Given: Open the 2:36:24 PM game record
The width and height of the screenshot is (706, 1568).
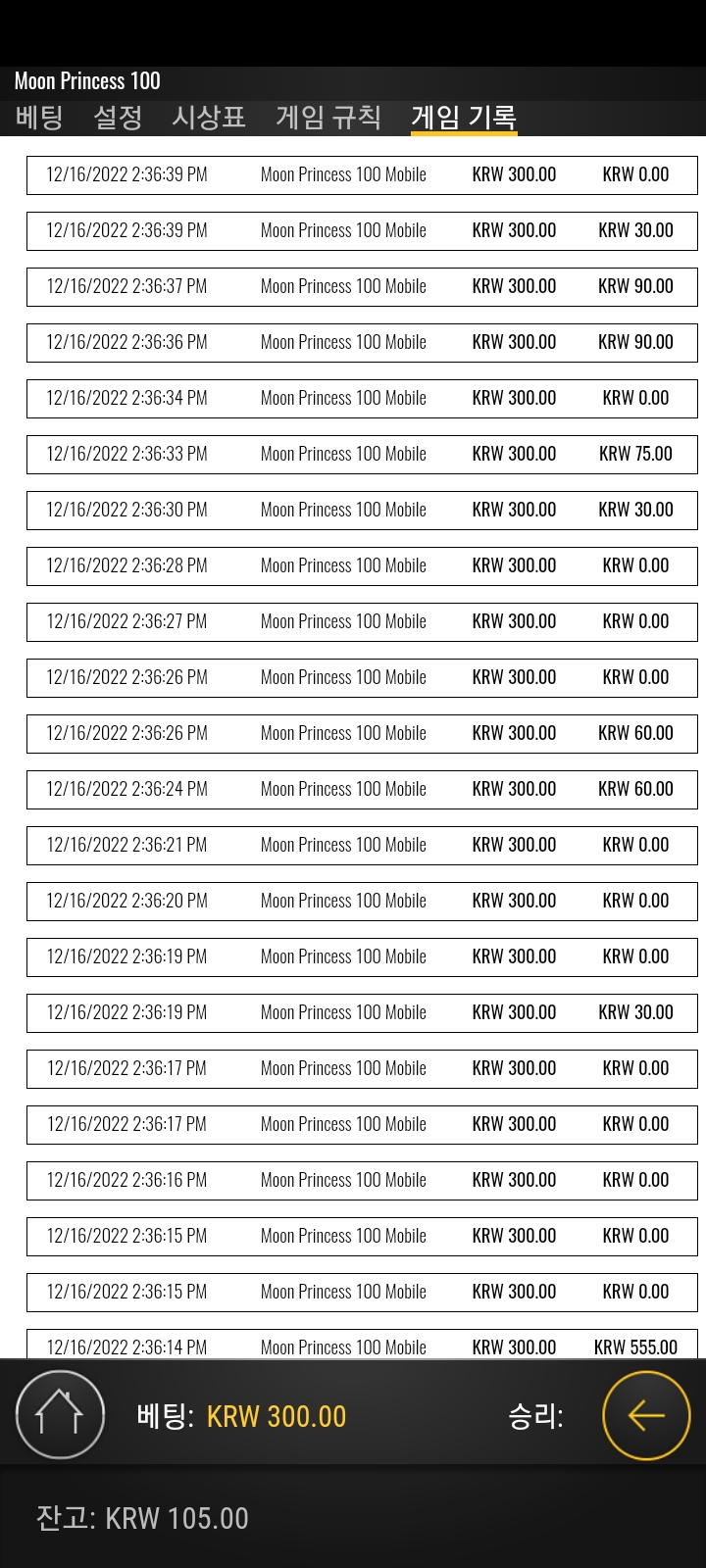Looking at the screenshot, I should pos(362,789).
